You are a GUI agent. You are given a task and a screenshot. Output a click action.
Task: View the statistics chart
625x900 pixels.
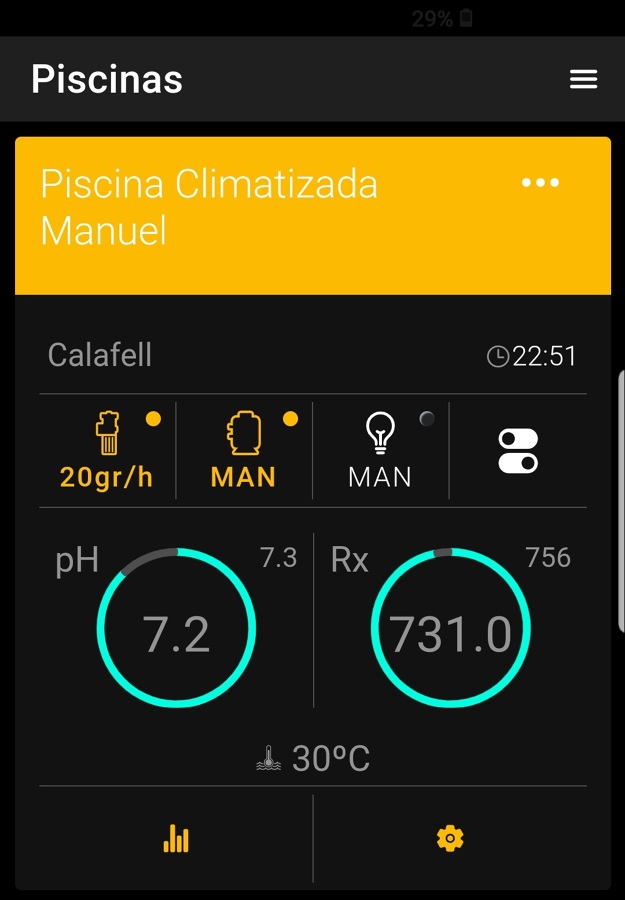176,839
